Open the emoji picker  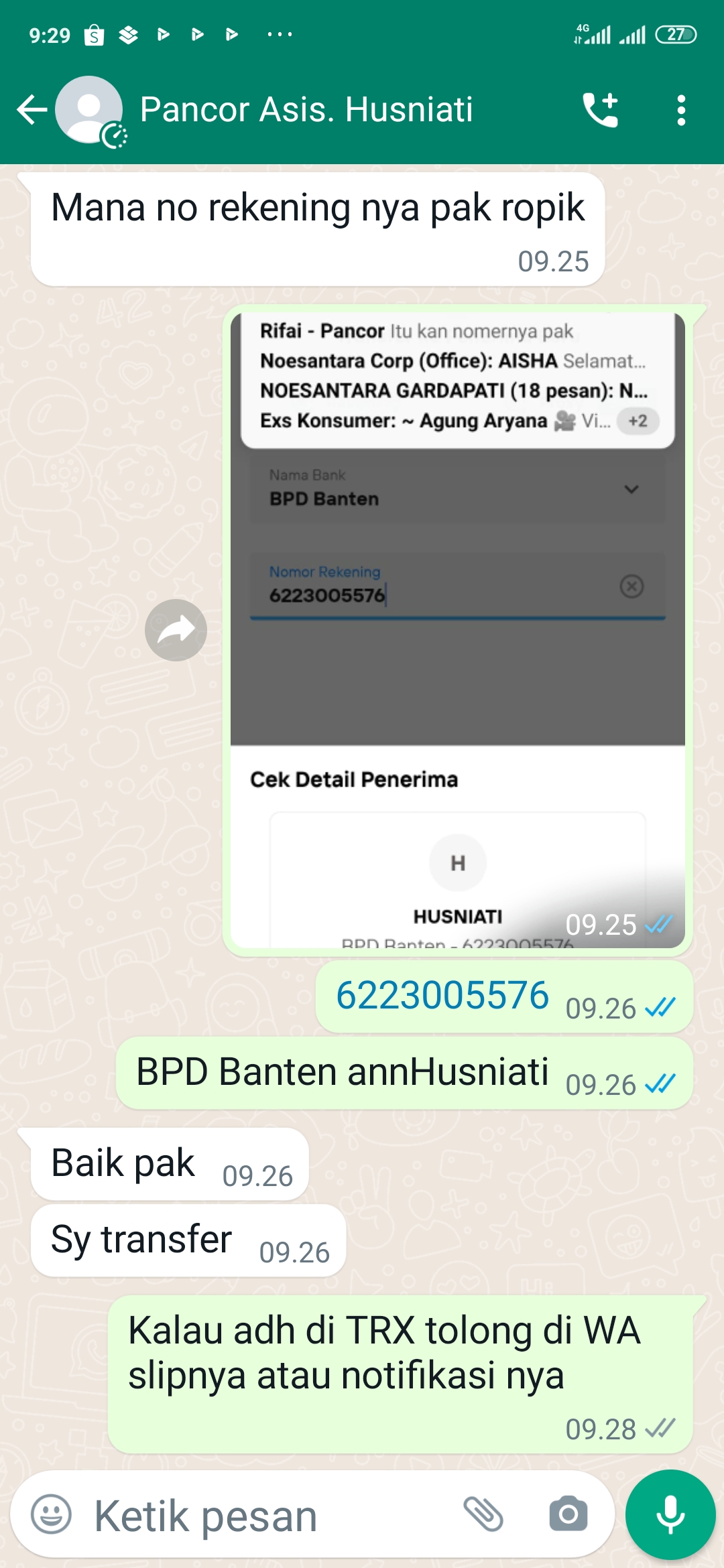pos(51,1514)
